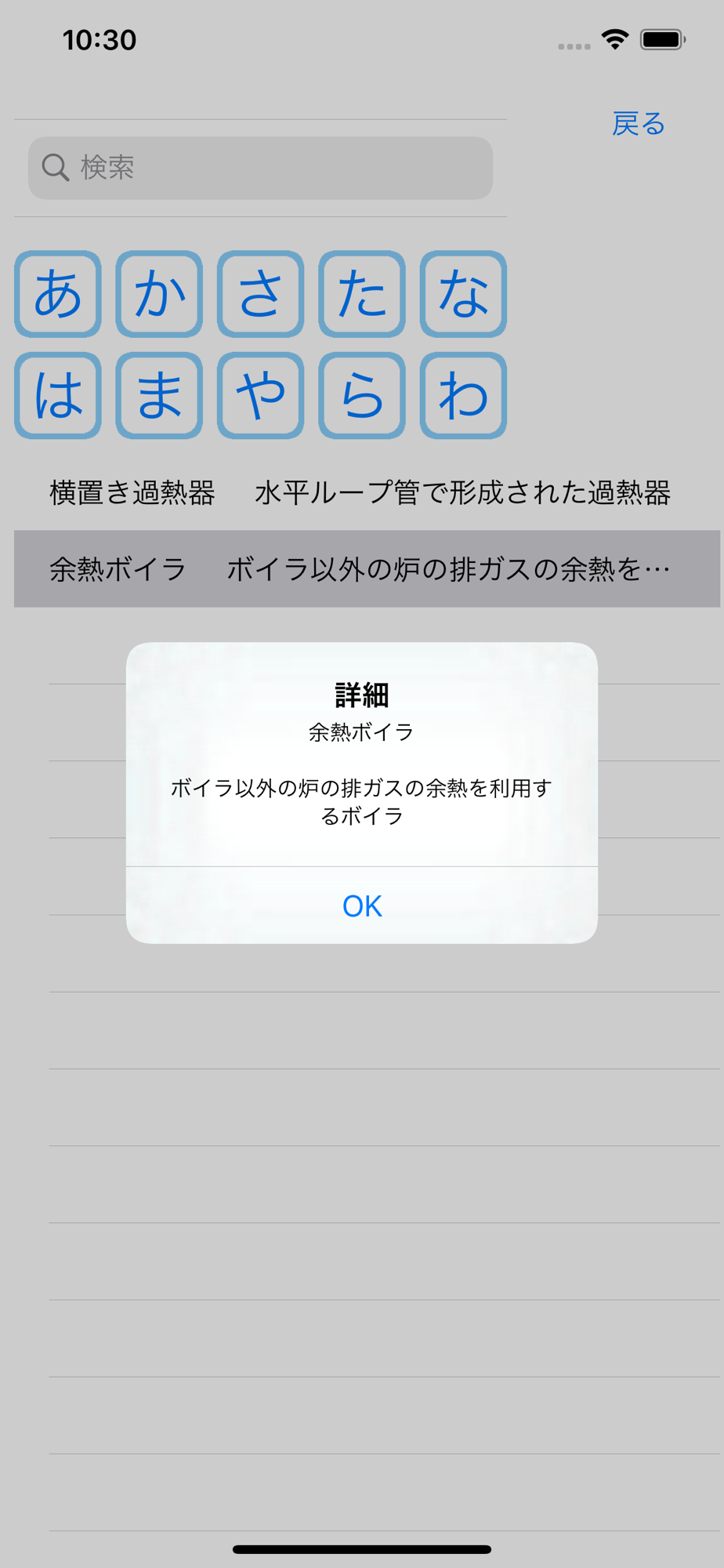The height and width of the screenshot is (1568, 724).
Task: Select the か kana filter button
Action: coord(159,294)
